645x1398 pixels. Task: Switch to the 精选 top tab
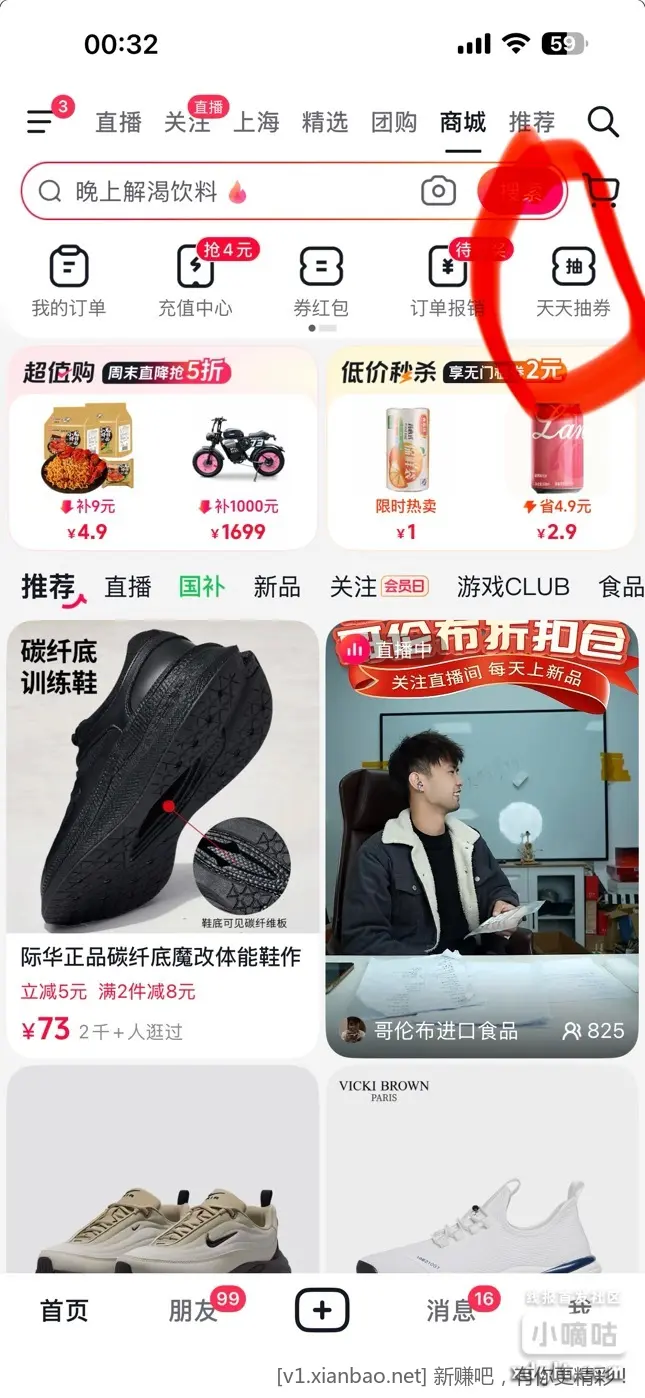(324, 122)
